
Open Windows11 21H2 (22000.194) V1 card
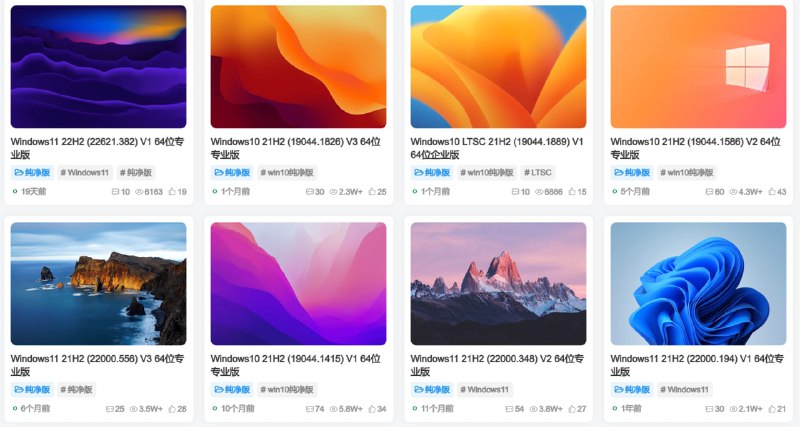point(698,284)
